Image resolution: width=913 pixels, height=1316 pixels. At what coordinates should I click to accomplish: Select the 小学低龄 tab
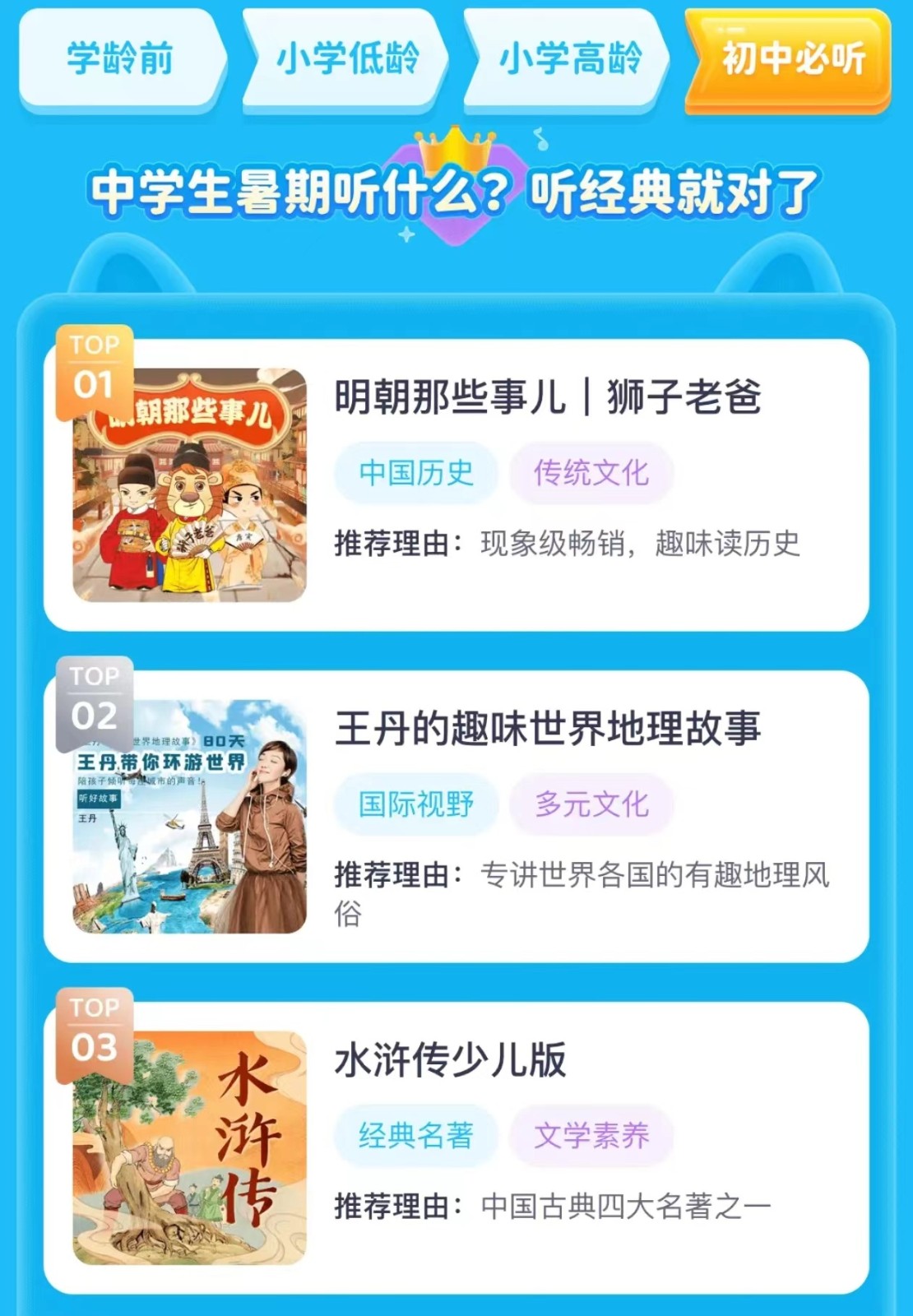pos(346,59)
